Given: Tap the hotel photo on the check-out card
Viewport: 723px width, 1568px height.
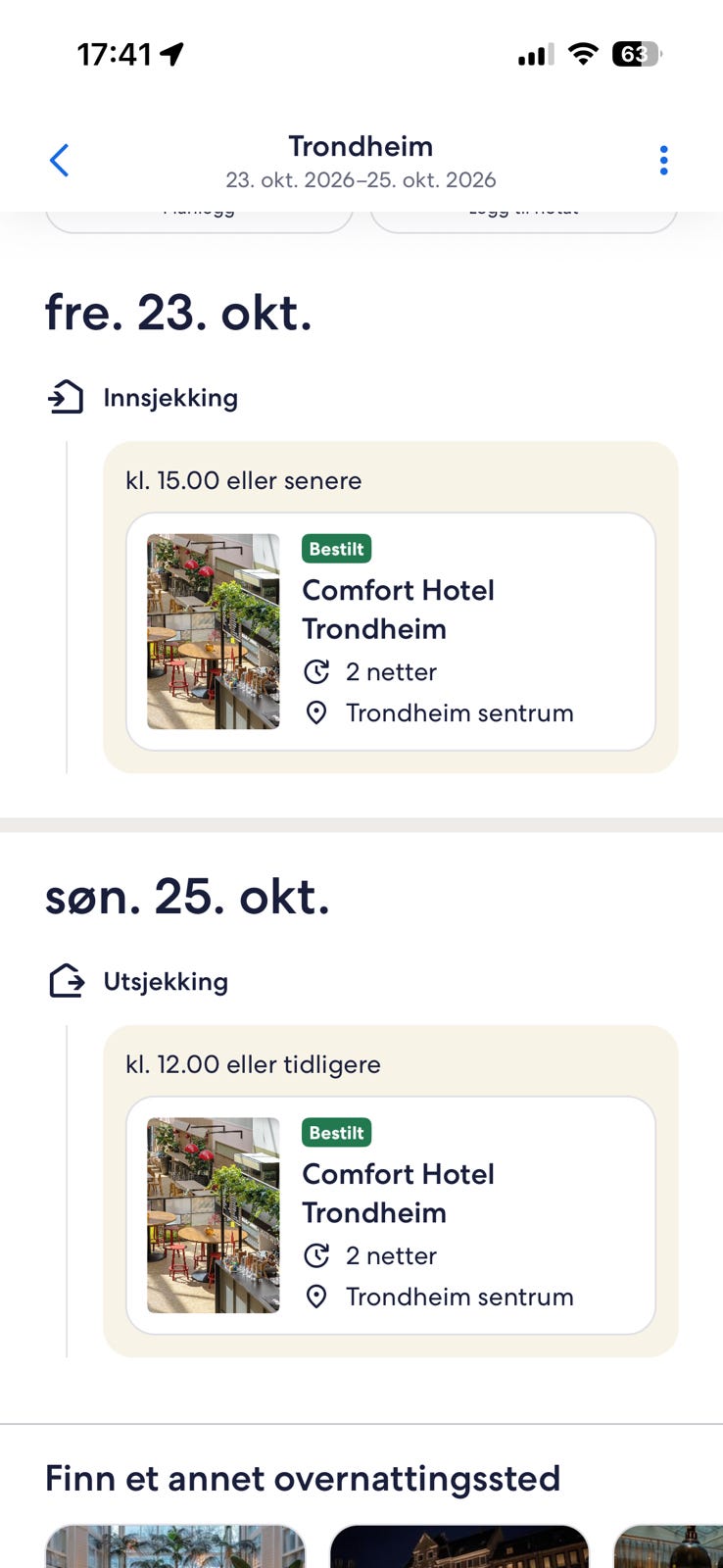Looking at the screenshot, I should (212, 1214).
